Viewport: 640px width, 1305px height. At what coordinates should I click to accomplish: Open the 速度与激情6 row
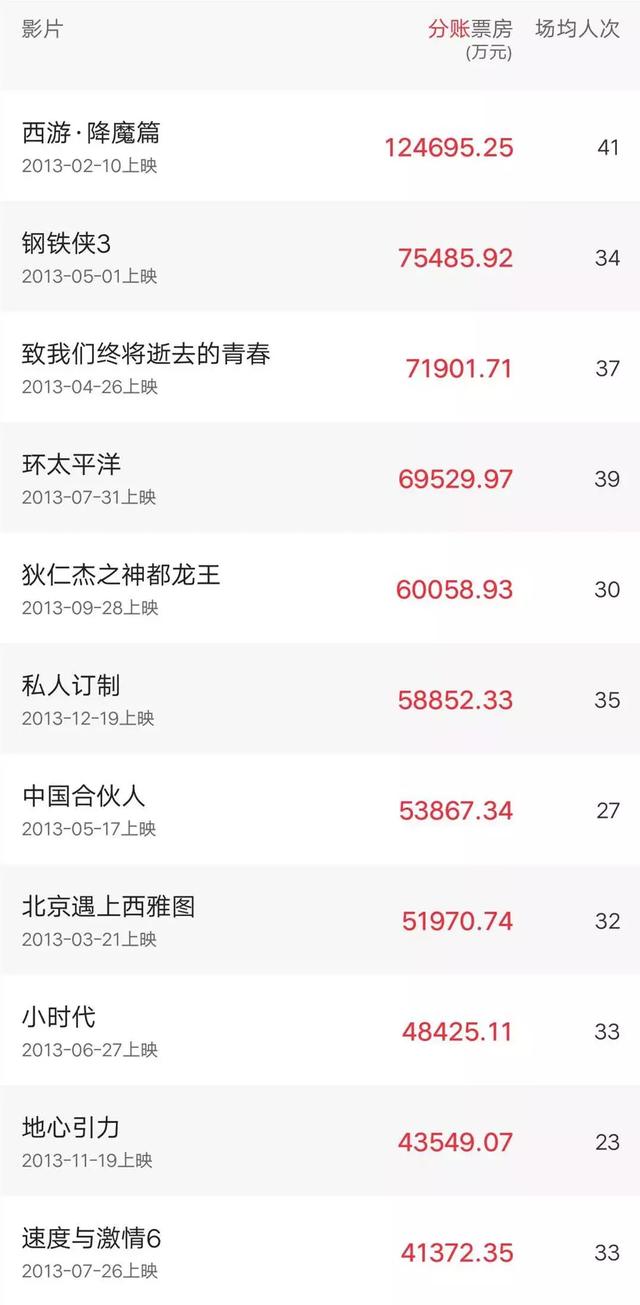tap(320, 1252)
